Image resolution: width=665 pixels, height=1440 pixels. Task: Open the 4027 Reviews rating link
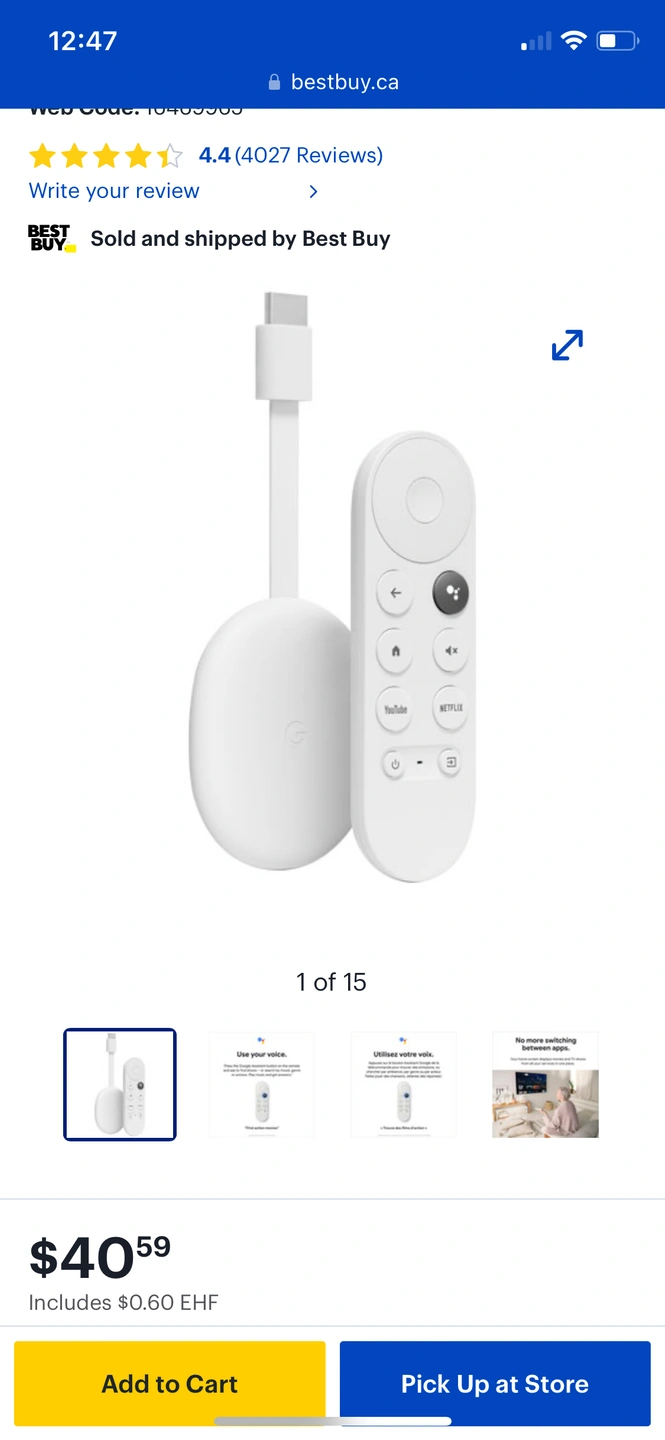(290, 155)
